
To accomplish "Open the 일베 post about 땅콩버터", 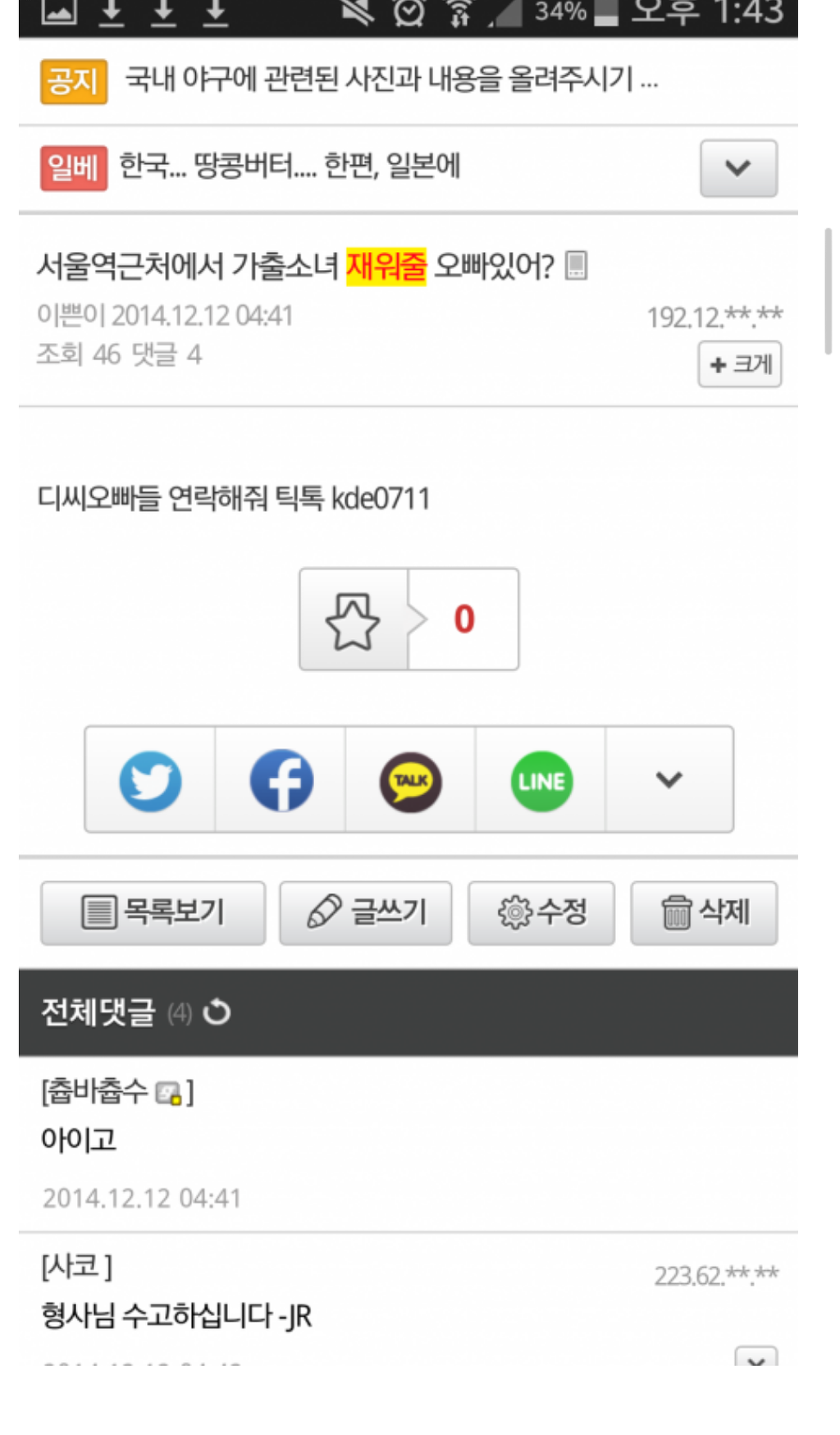I will tap(289, 167).
